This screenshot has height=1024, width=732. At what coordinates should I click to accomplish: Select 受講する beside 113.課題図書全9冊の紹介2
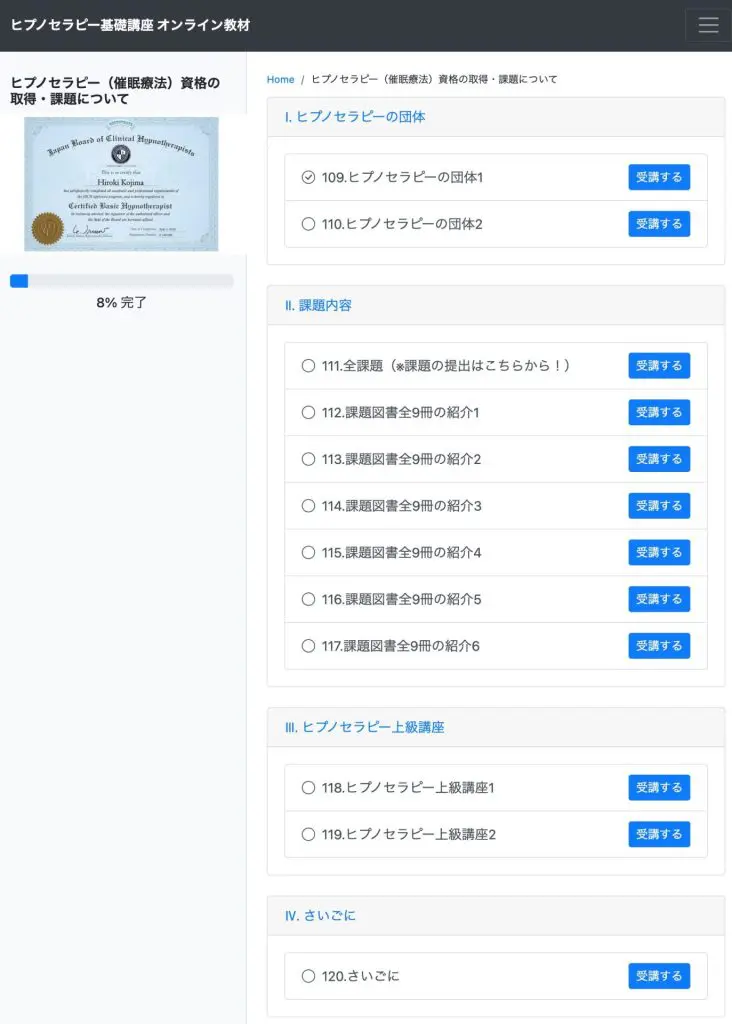coord(659,459)
